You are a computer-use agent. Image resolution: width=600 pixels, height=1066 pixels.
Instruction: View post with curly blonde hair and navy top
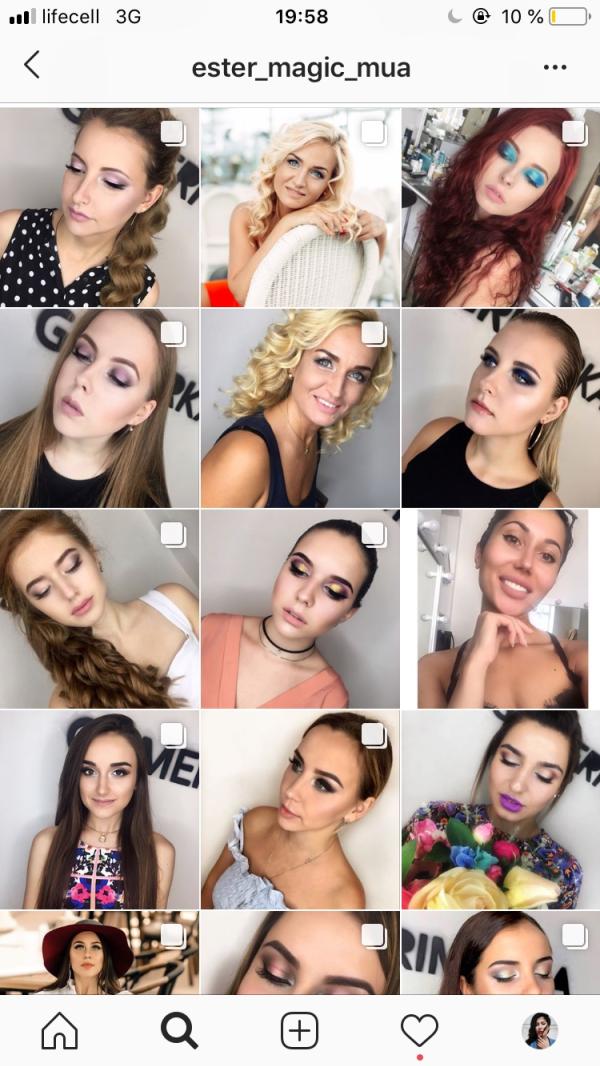pos(300,408)
